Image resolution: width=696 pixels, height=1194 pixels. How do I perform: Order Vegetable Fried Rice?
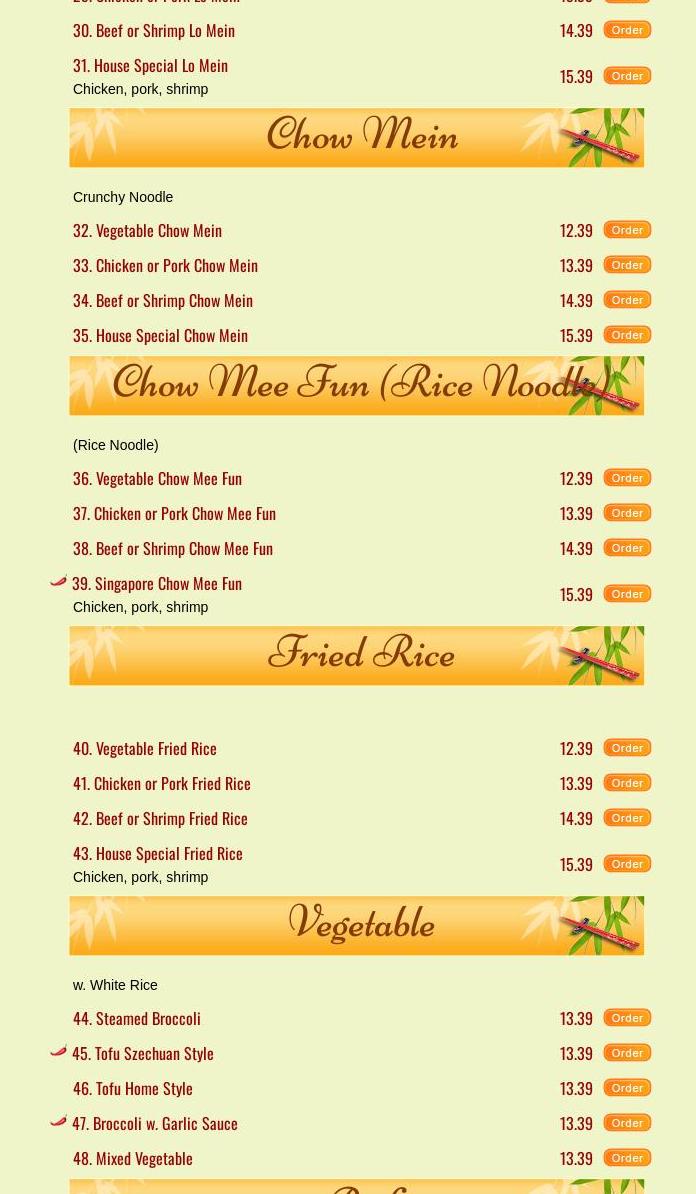pos(627,748)
